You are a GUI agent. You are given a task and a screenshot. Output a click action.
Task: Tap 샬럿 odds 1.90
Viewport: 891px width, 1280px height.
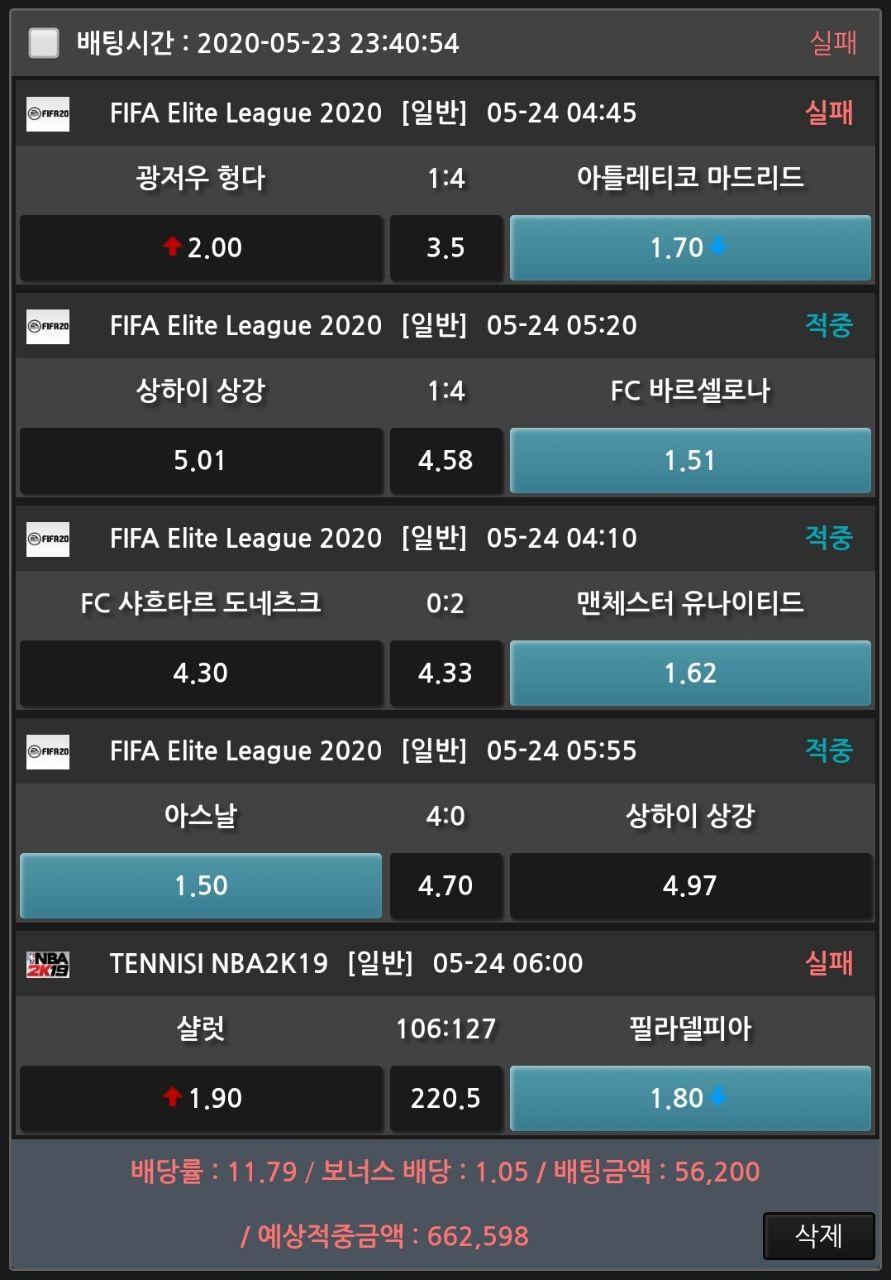coord(201,1098)
